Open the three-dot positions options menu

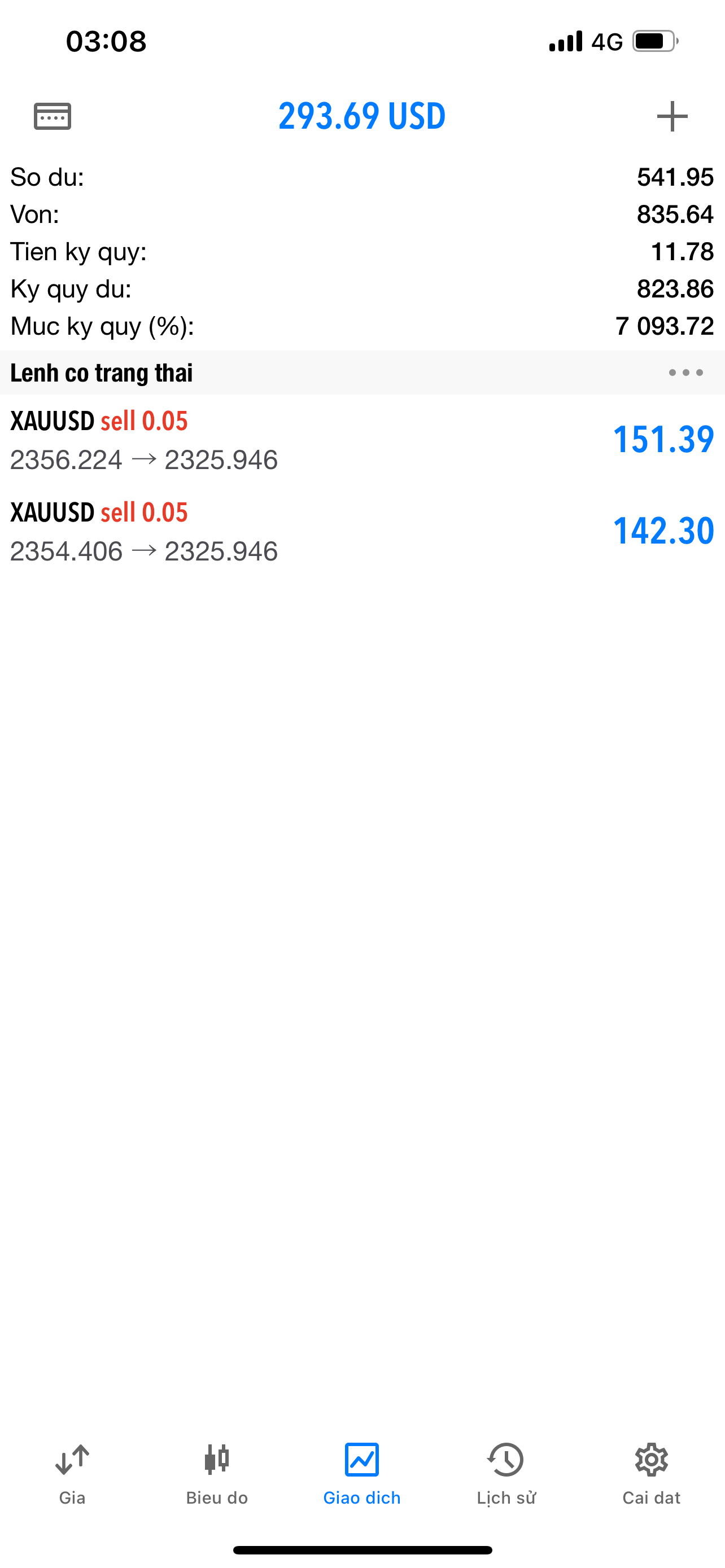[x=686, y=373]
